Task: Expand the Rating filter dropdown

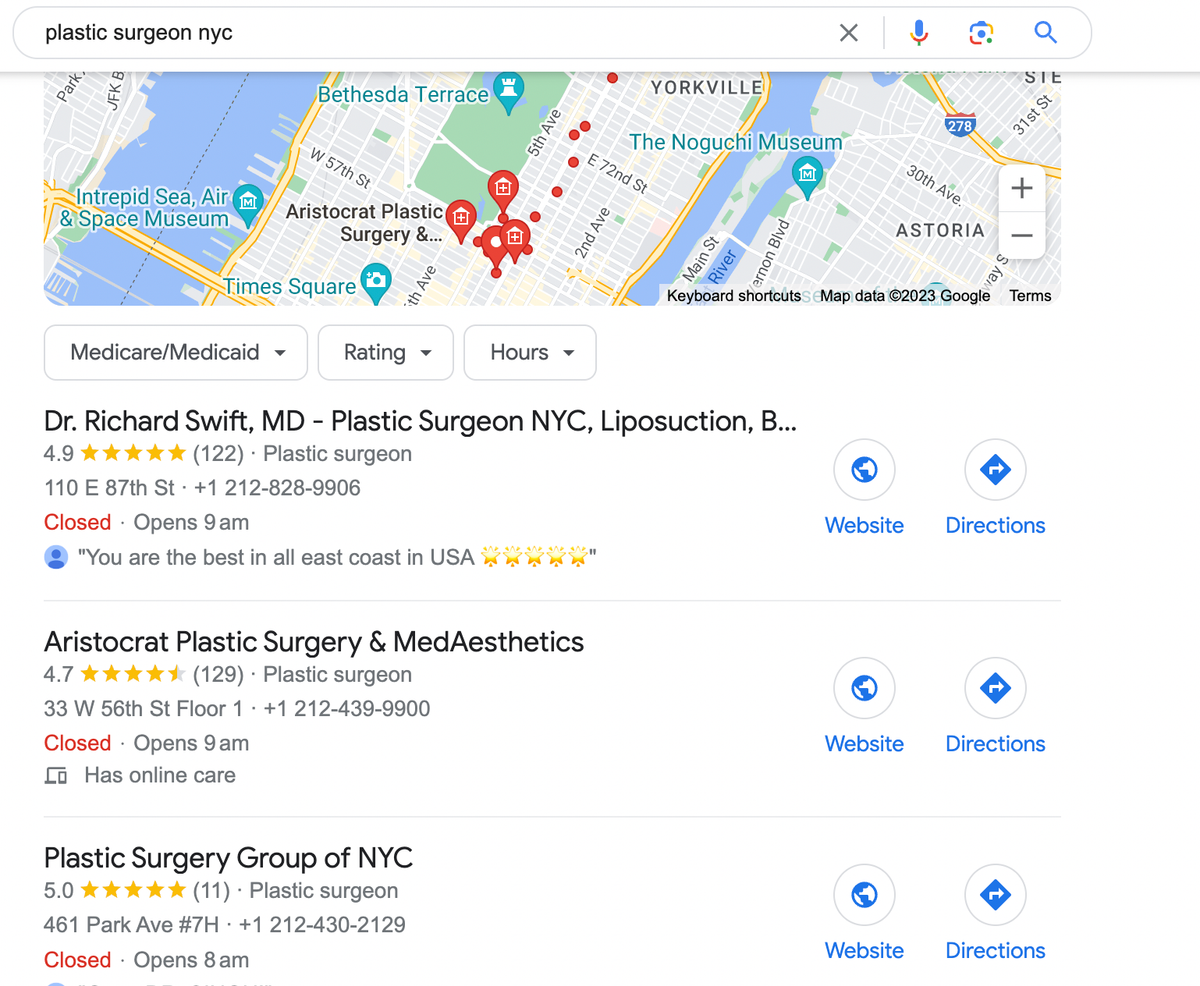Action: pos(386,353)
